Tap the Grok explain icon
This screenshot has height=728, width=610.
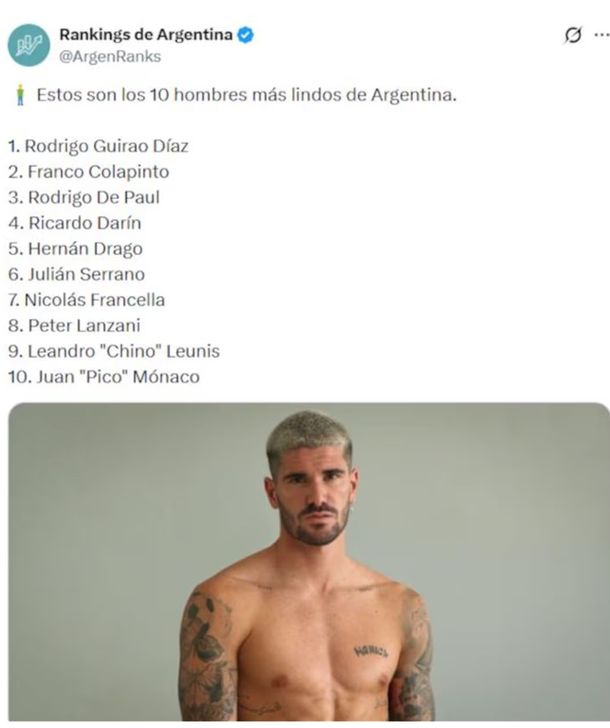click(572, 35)
